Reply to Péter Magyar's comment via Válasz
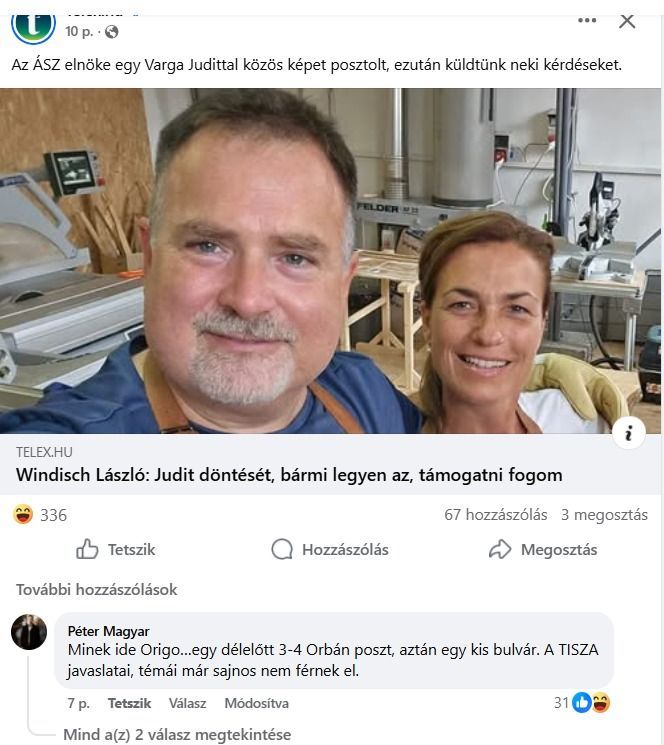Image resolution: width=664 pixels, height=745 pixels. [187, 703]
